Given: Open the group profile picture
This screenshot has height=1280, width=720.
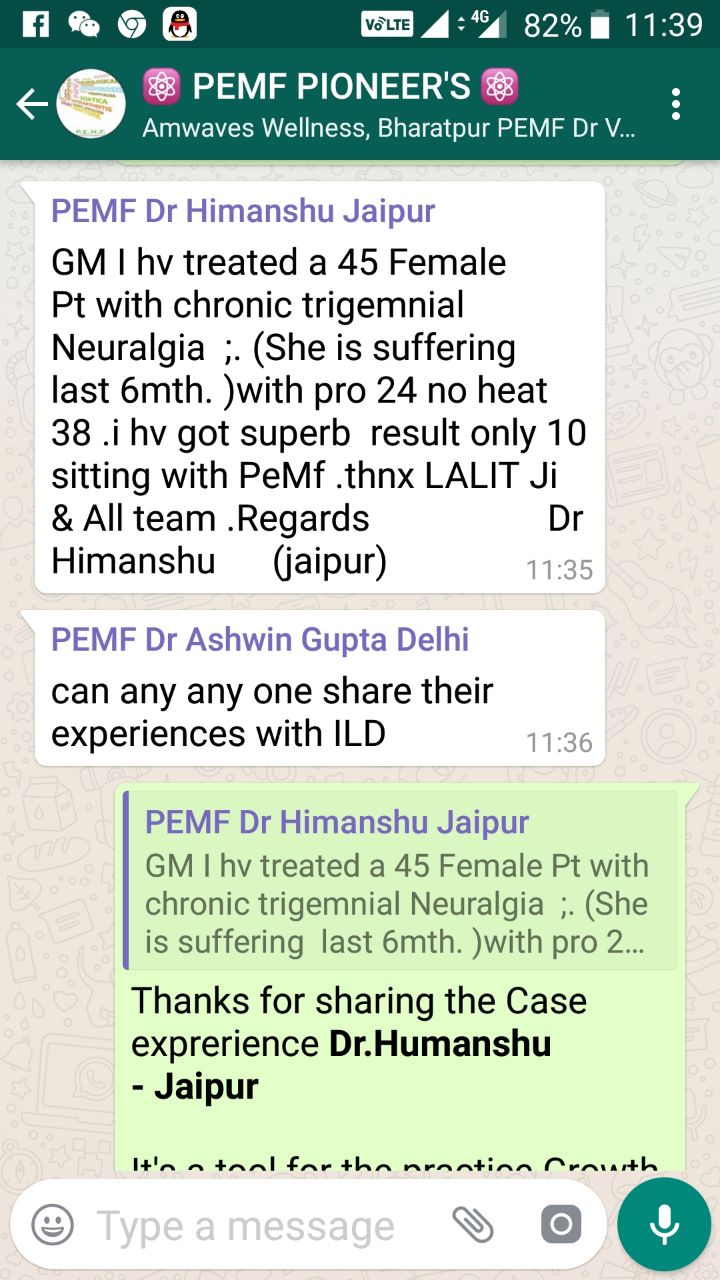Looking at the screenshot, I should 91,104.
